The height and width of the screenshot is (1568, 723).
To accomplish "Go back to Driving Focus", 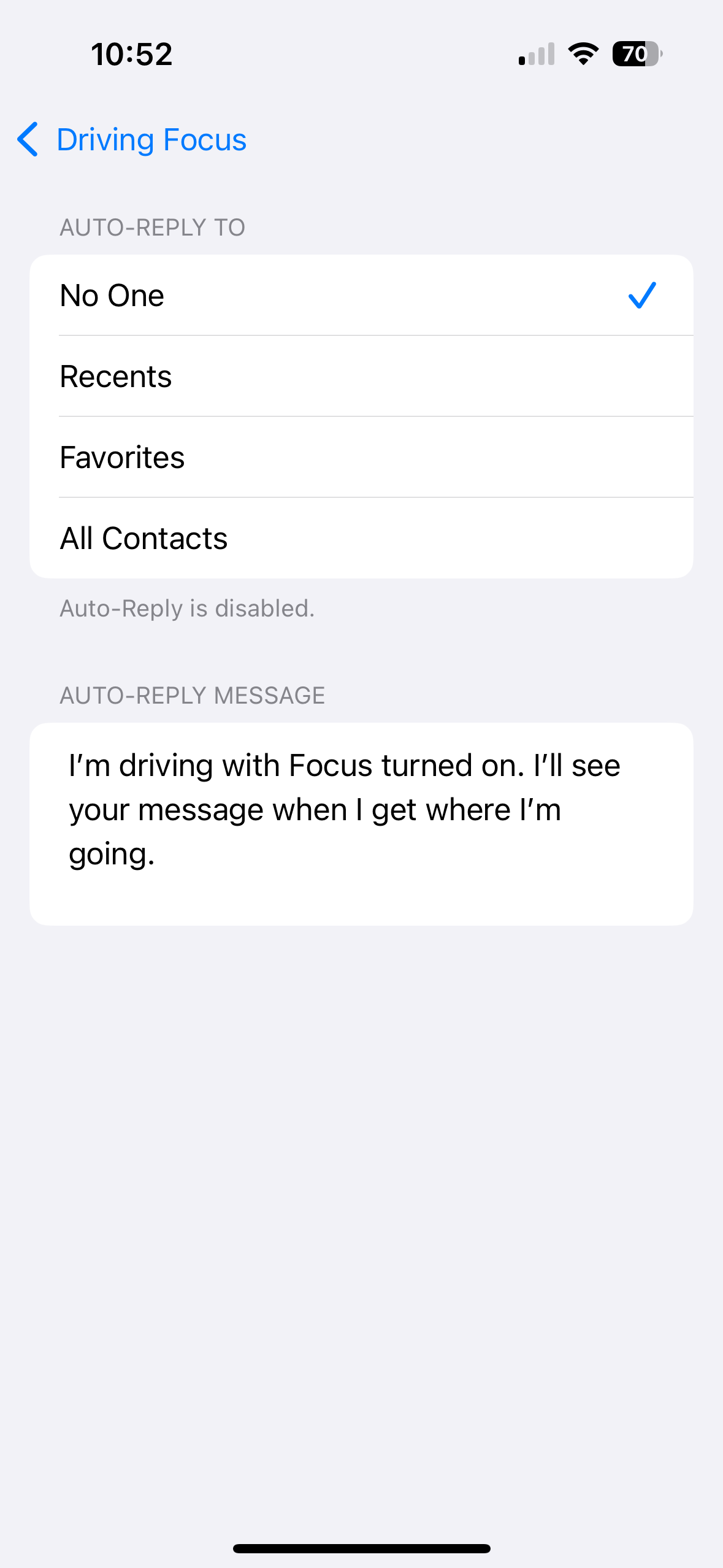I will (x=132, y=140).
